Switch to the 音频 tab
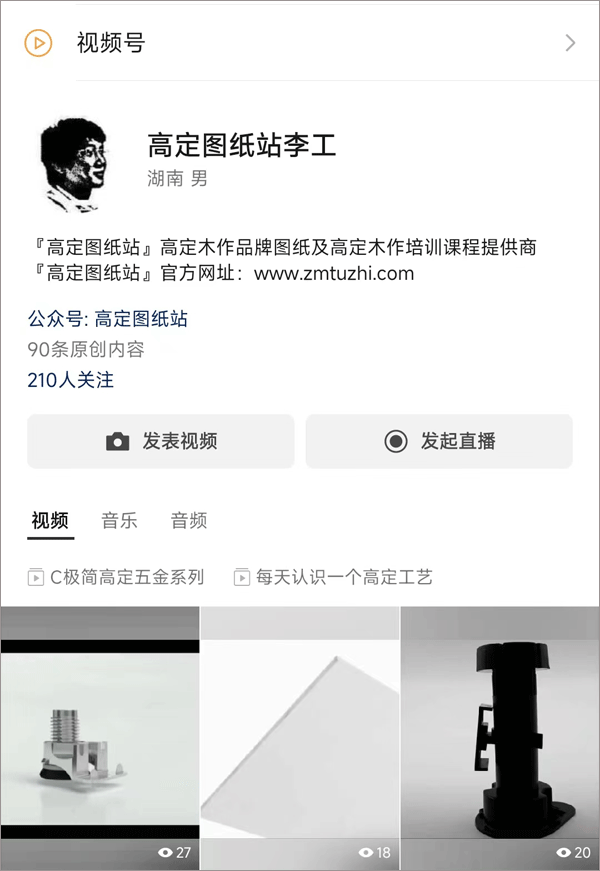This screenshot has height=871, width=600. (x=189, y=521)
